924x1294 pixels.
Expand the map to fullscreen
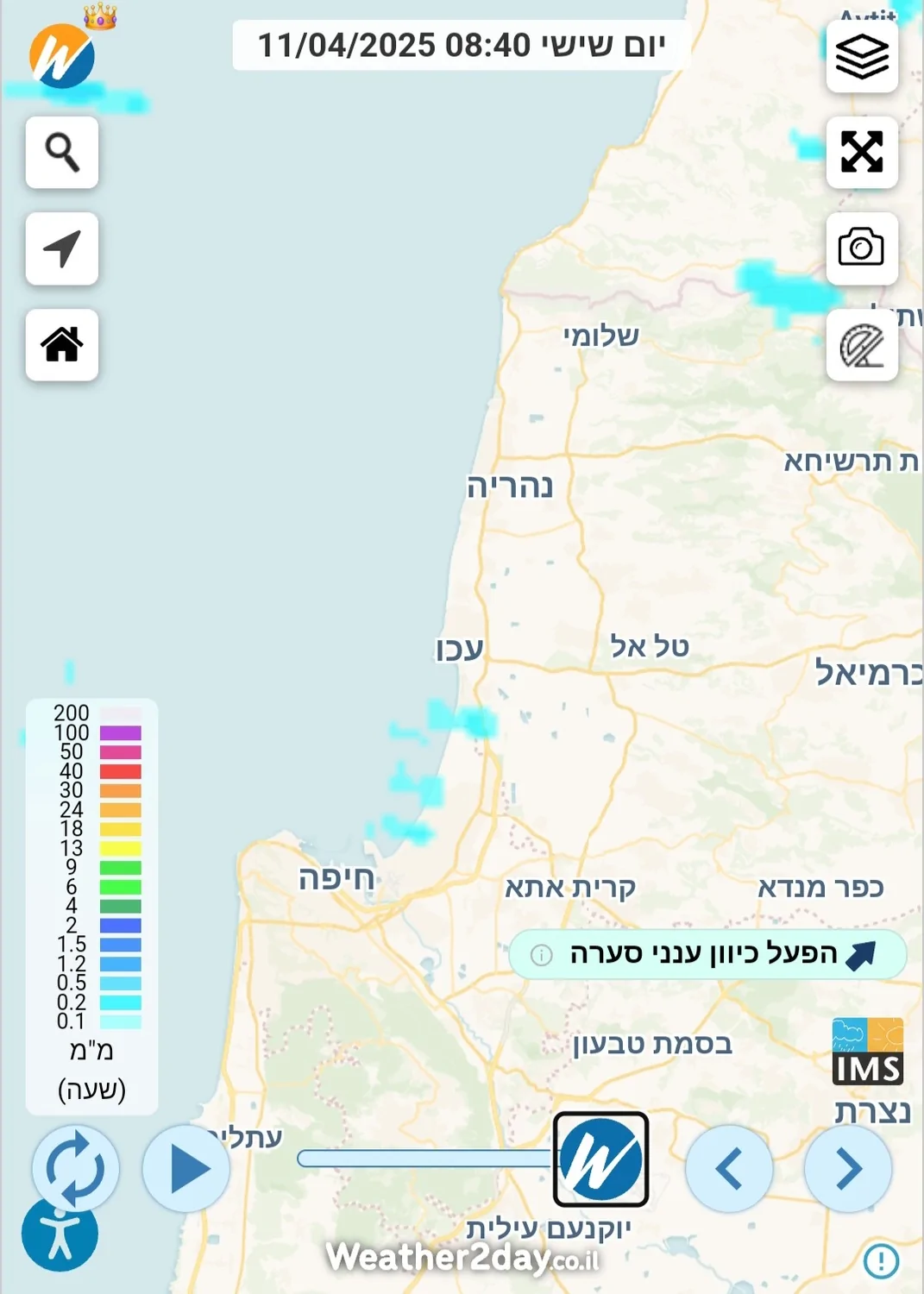click(862, 153)
